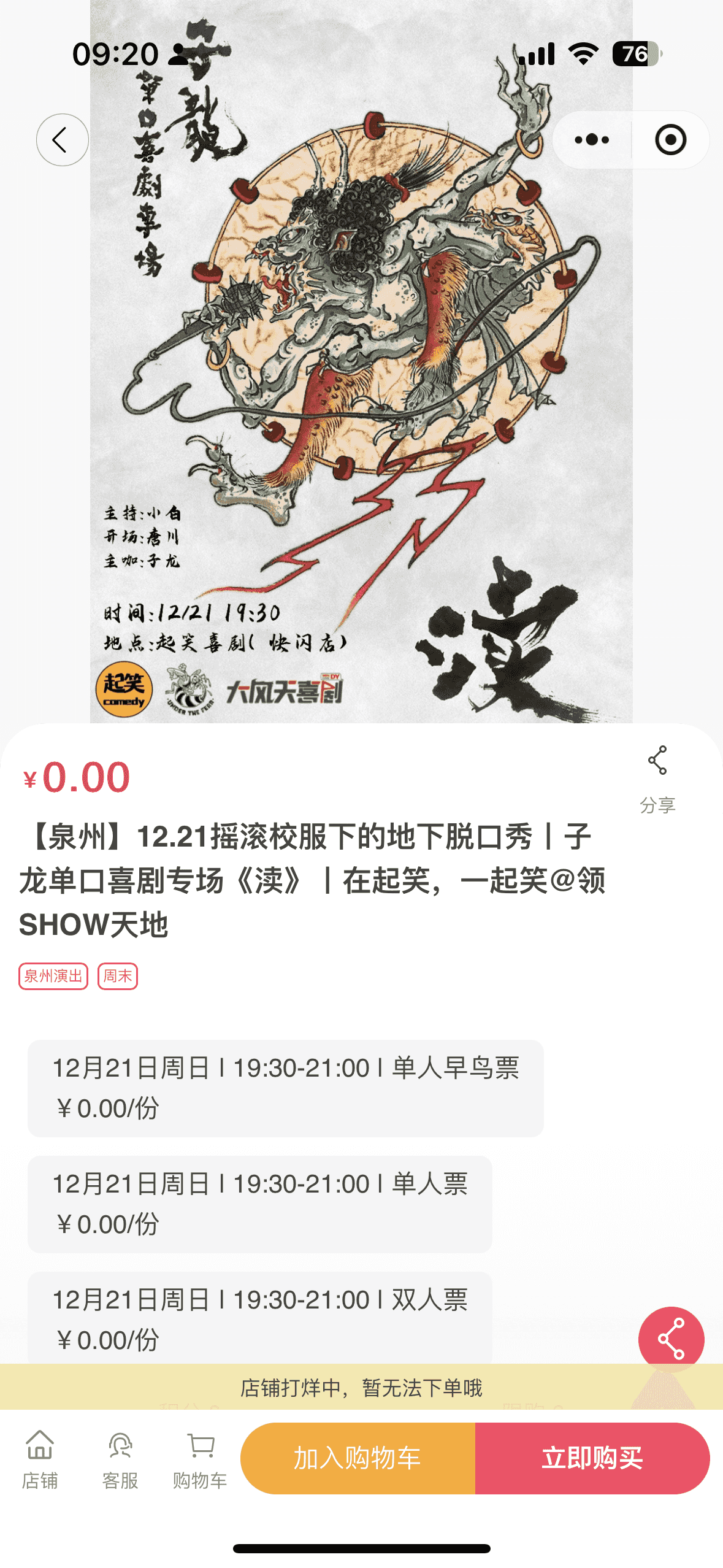Choose the 双人票 ticket option
Screen dimensions: 723x1568
click(x=259, y=1318)
